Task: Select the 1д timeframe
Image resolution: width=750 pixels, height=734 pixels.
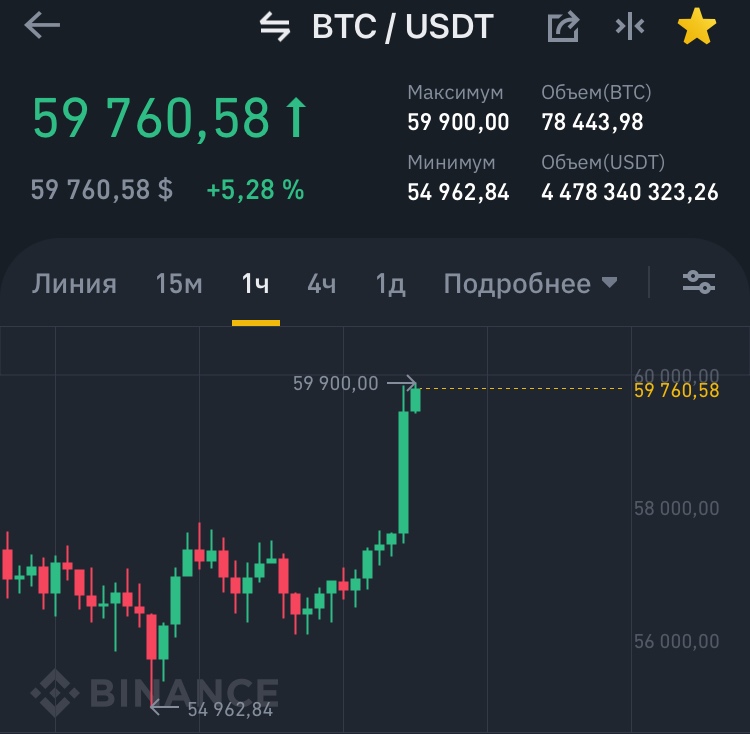Action: [390, 284]
